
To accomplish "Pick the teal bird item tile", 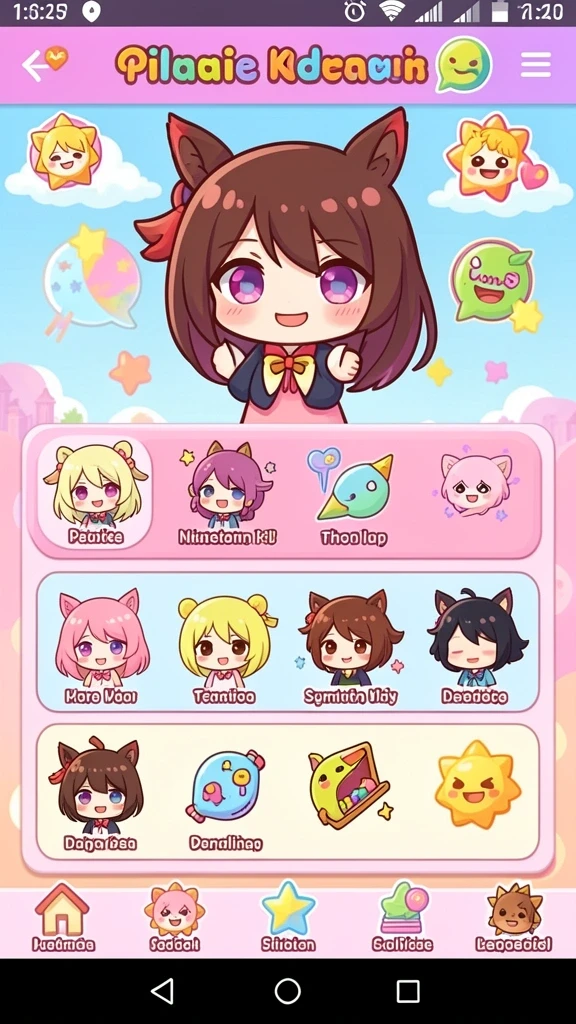I will (x=354, y=494).
